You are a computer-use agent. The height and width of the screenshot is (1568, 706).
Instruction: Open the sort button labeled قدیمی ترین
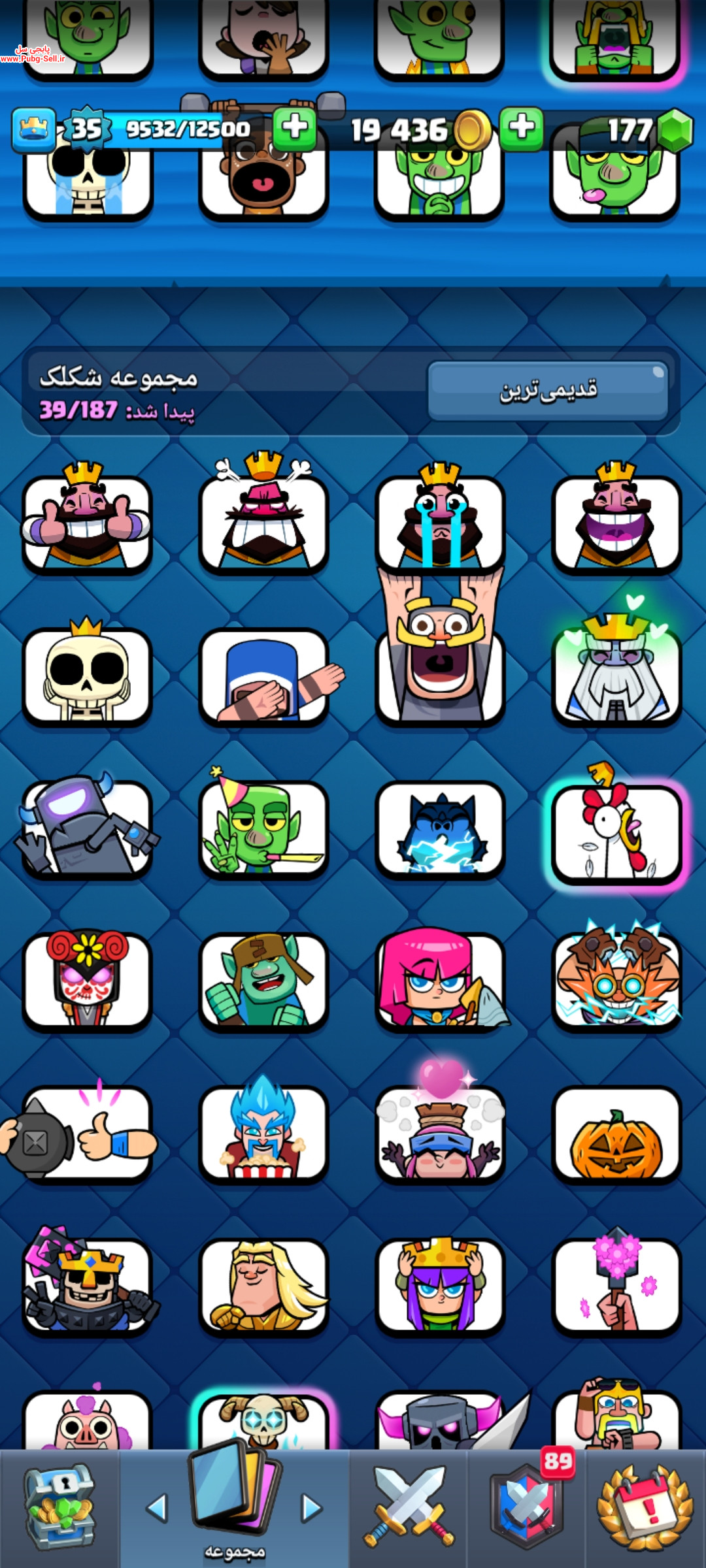(x=548, y=391)
